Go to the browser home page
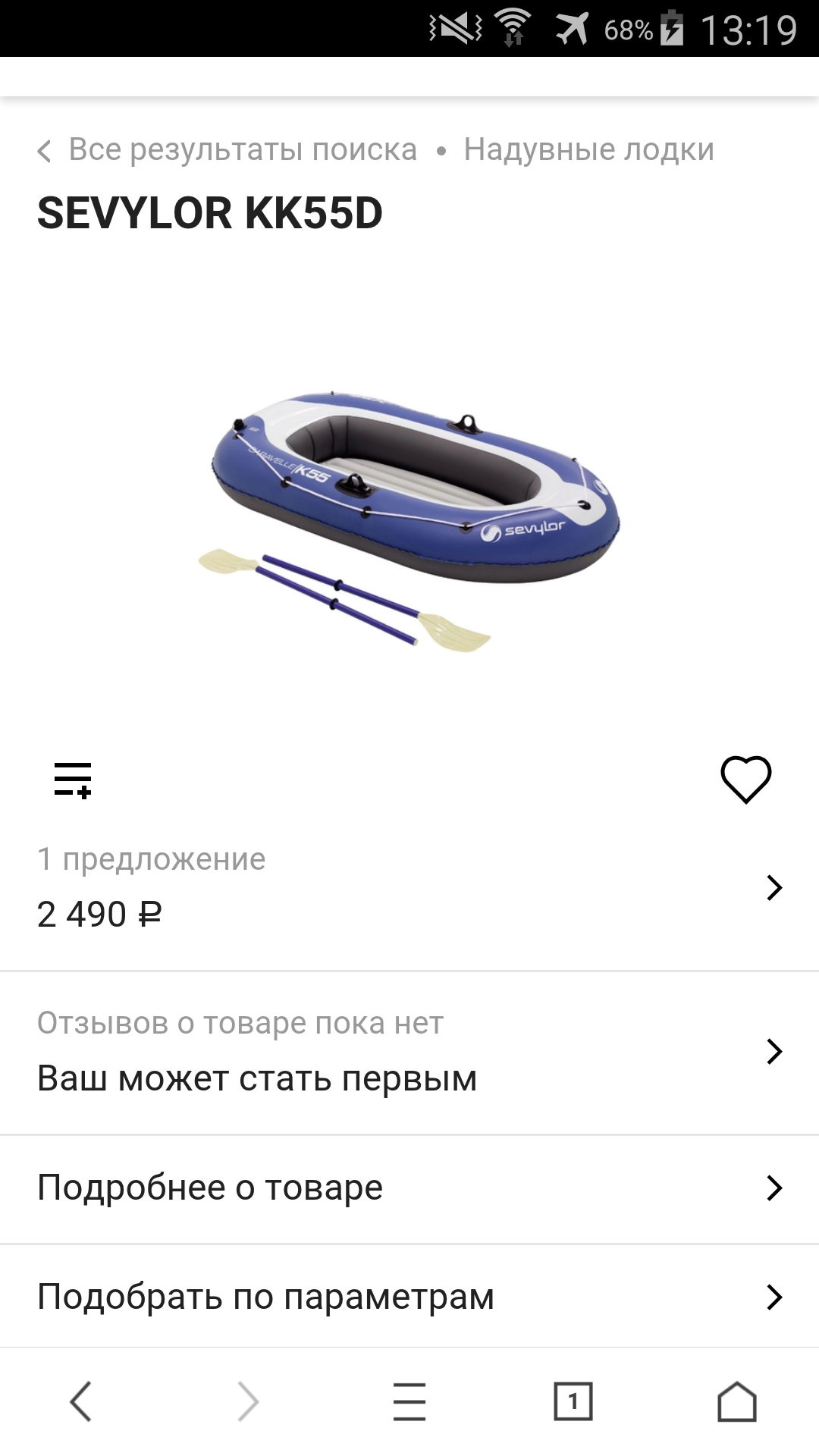Viewport: 819px width, 1456px height. [737, 1401]
